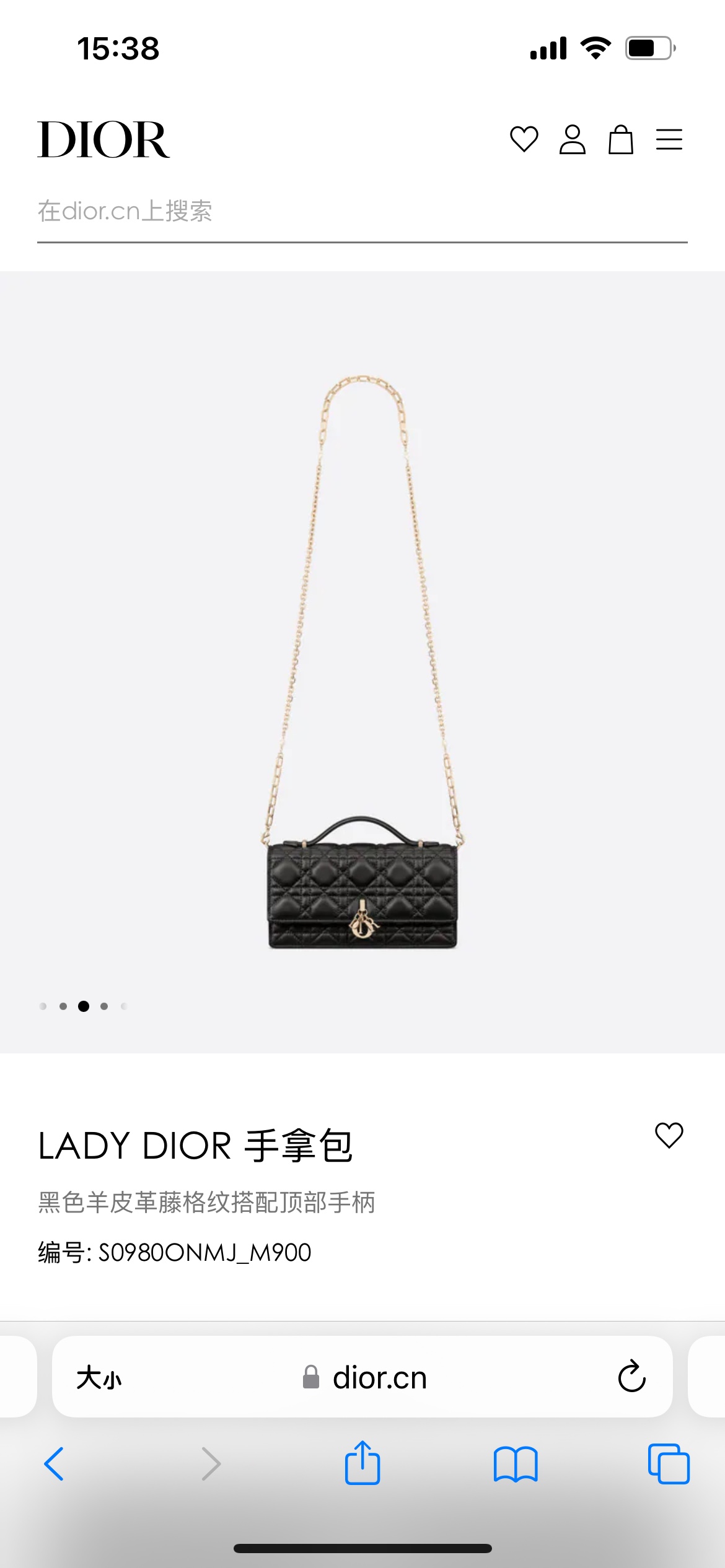Open the wishlist heart in header
Image resolution: width=725 pixels, height=1568 pixels.
[524, 139]
